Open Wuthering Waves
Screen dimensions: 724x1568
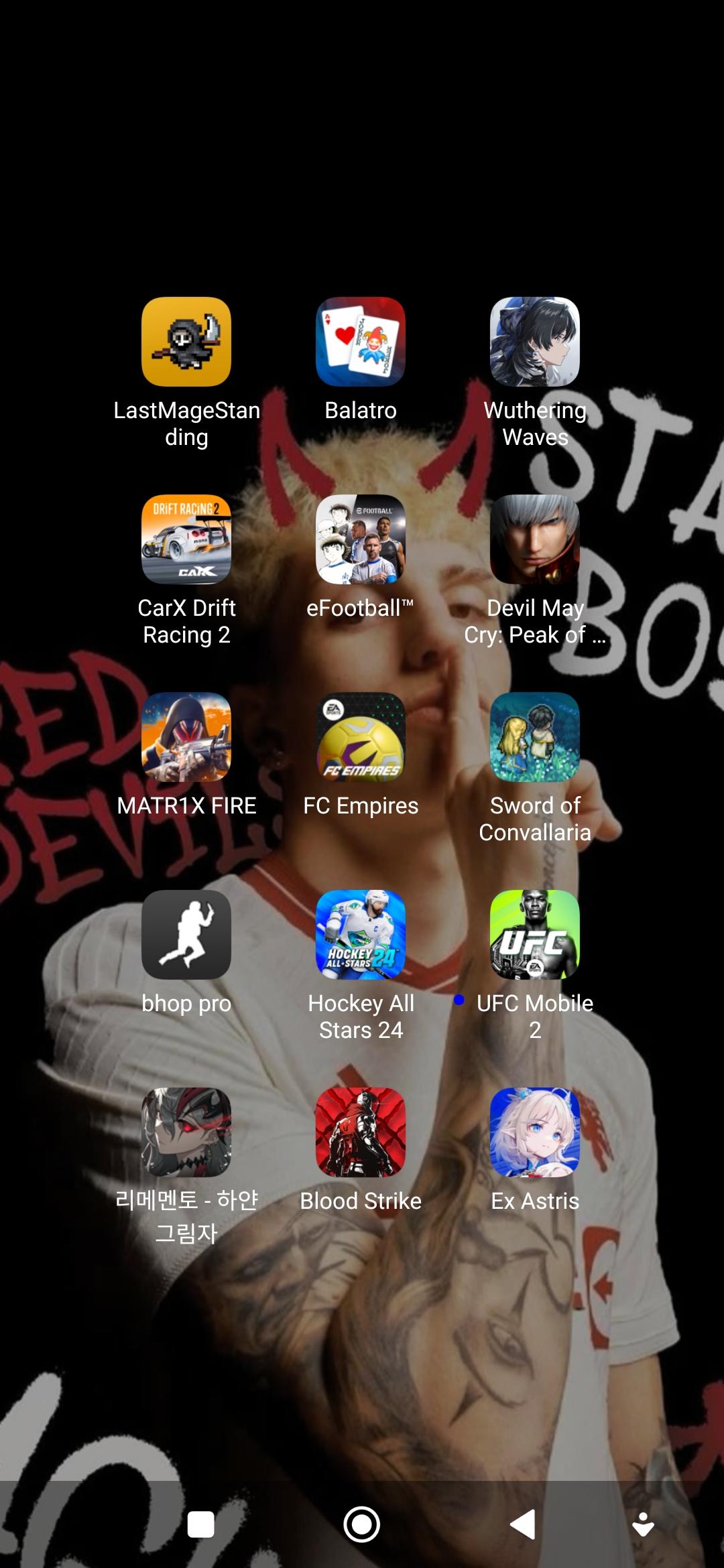pyautogui.click(x=535, y=342)
